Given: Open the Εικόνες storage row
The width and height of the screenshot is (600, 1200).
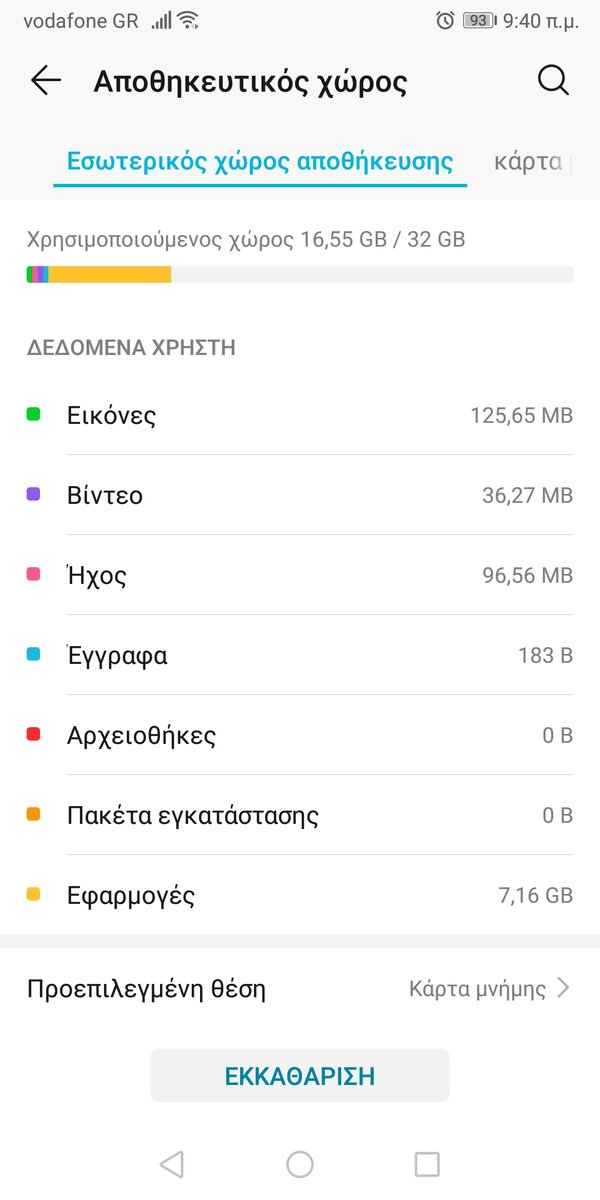Looking at the screenshot, I should tap(300, 415).
